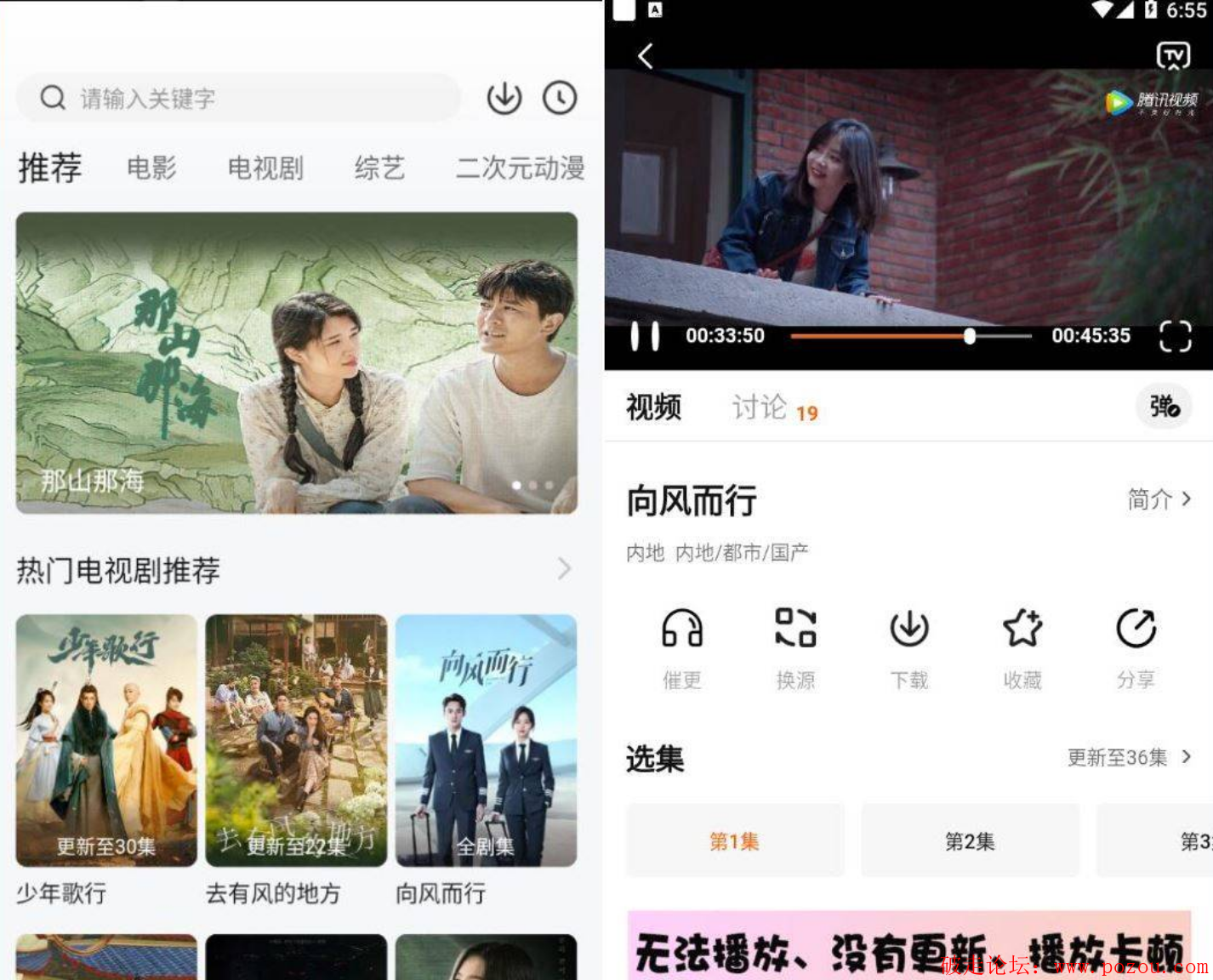This screenshot has width=1213, height=980.
Task: Add the show to 收藏
Action: click(x=1022, y=647)
